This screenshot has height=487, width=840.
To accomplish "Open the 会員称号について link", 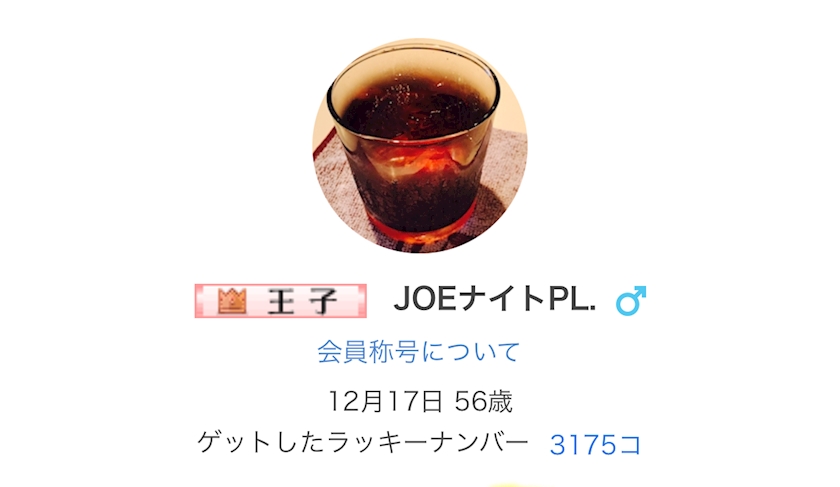I will pyautogui.click(x=419, y=352).
